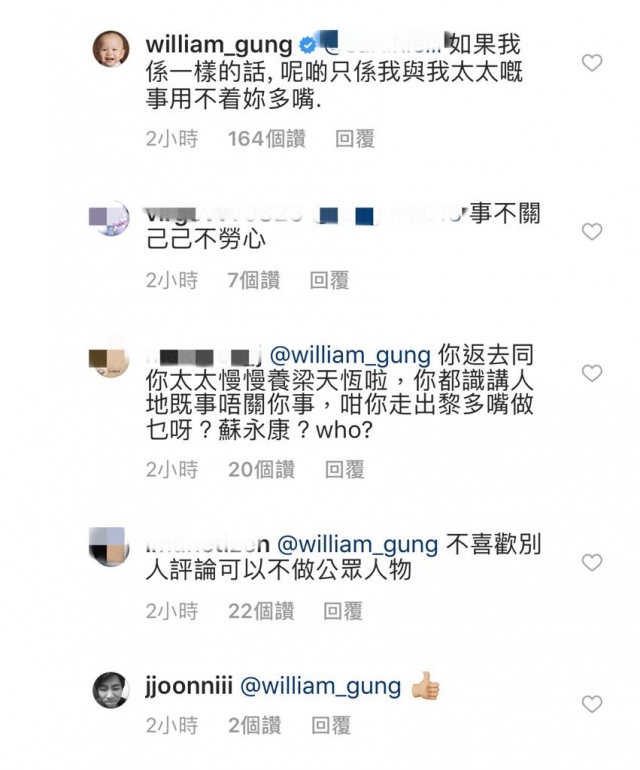The width and height of the screenshot is (640, 770).
Task: Open william_gung's profile from username
Action: (219, 45)
